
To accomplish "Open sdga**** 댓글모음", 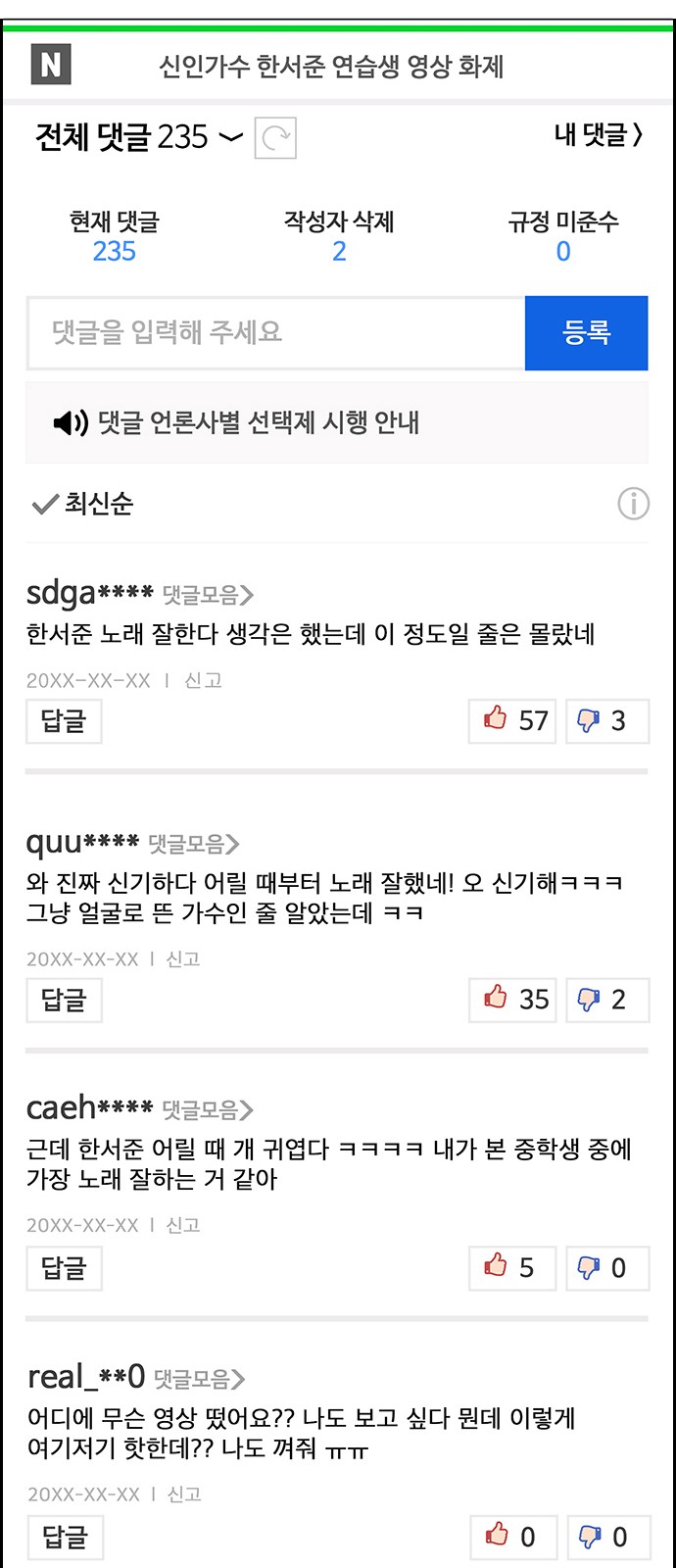I will pyautogui.click(x=208, y=595).
